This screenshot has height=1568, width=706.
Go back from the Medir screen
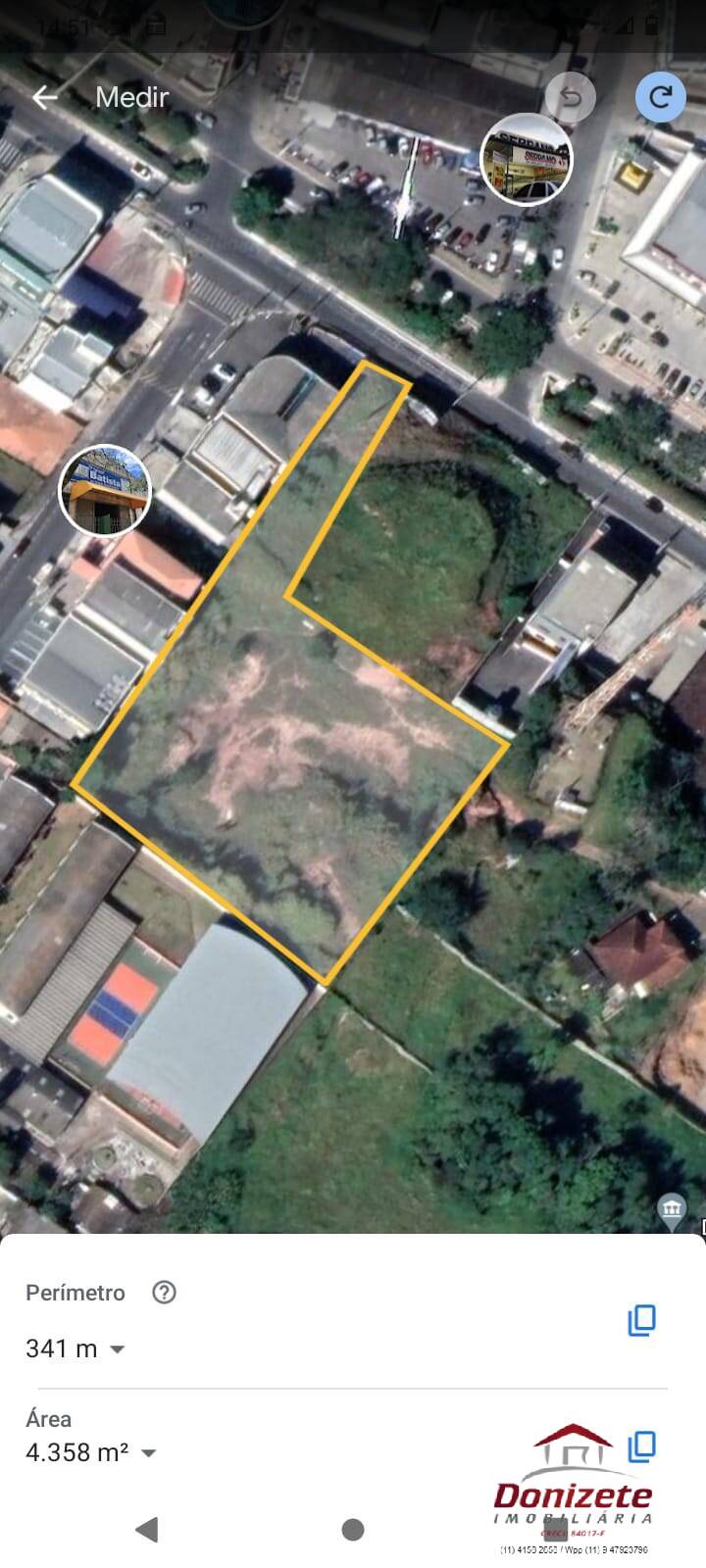point(45,97)
